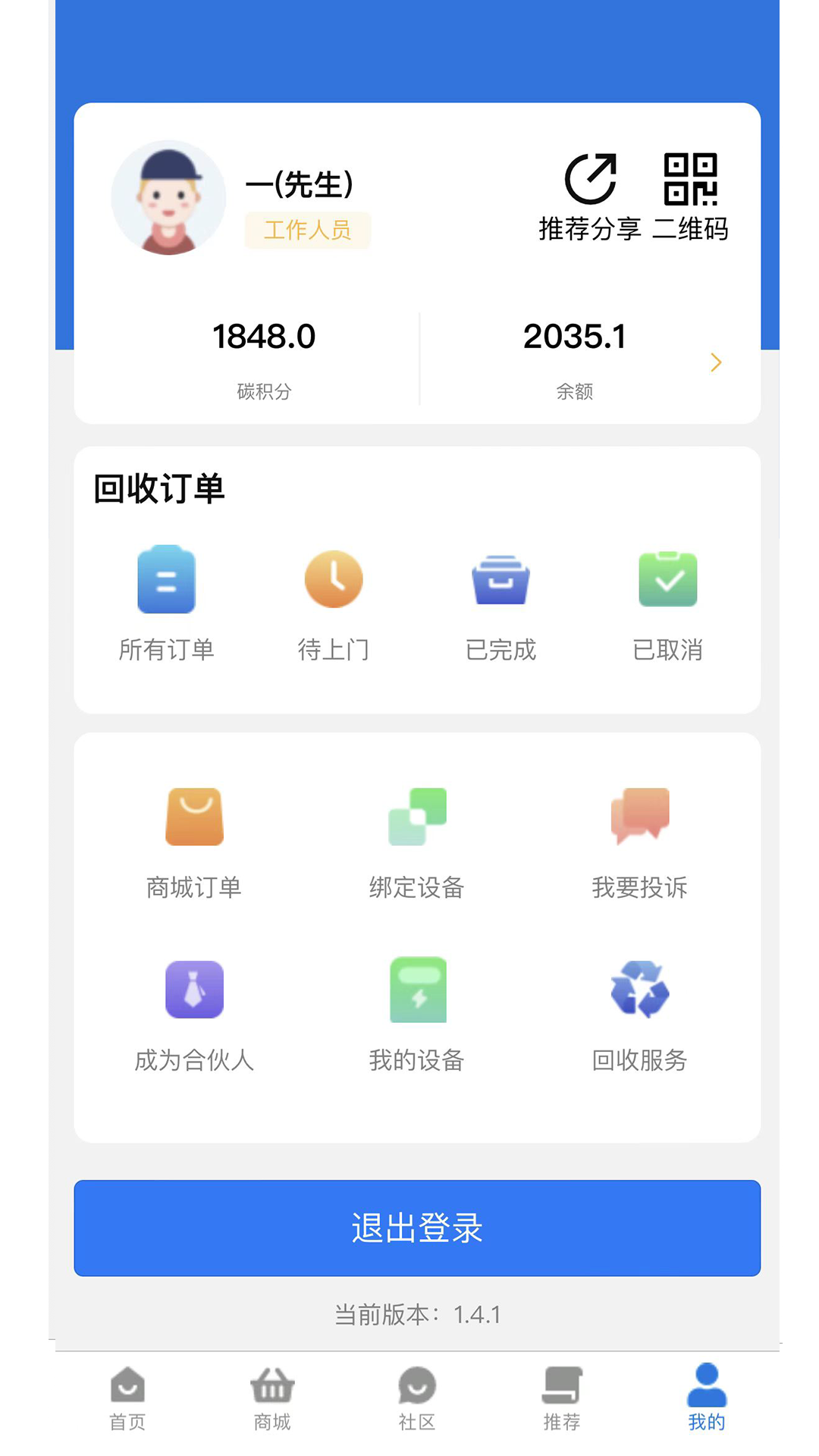Switch to the 首页 home tab
The width and height of the screenshot is (819, 1456).
coord(127,1398)
